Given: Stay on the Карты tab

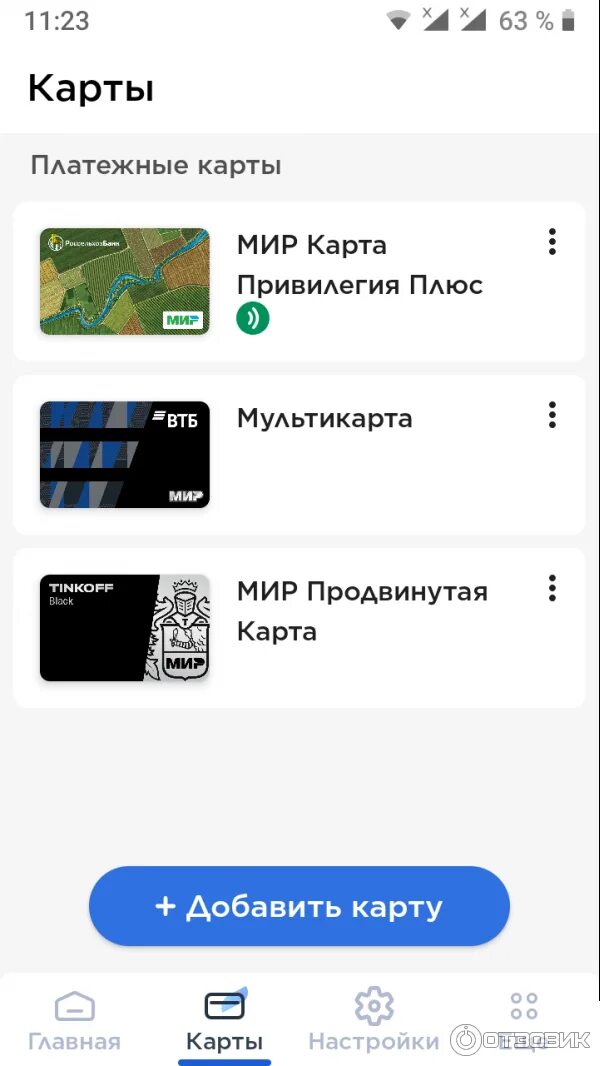Looking at the screenshot, I should 224,1020.
